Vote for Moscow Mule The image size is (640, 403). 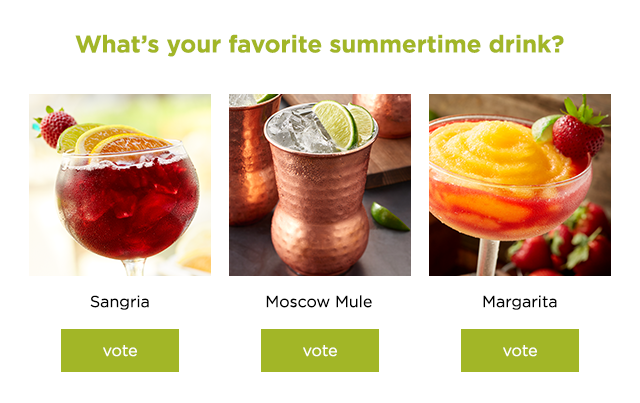tap(320, 350)
